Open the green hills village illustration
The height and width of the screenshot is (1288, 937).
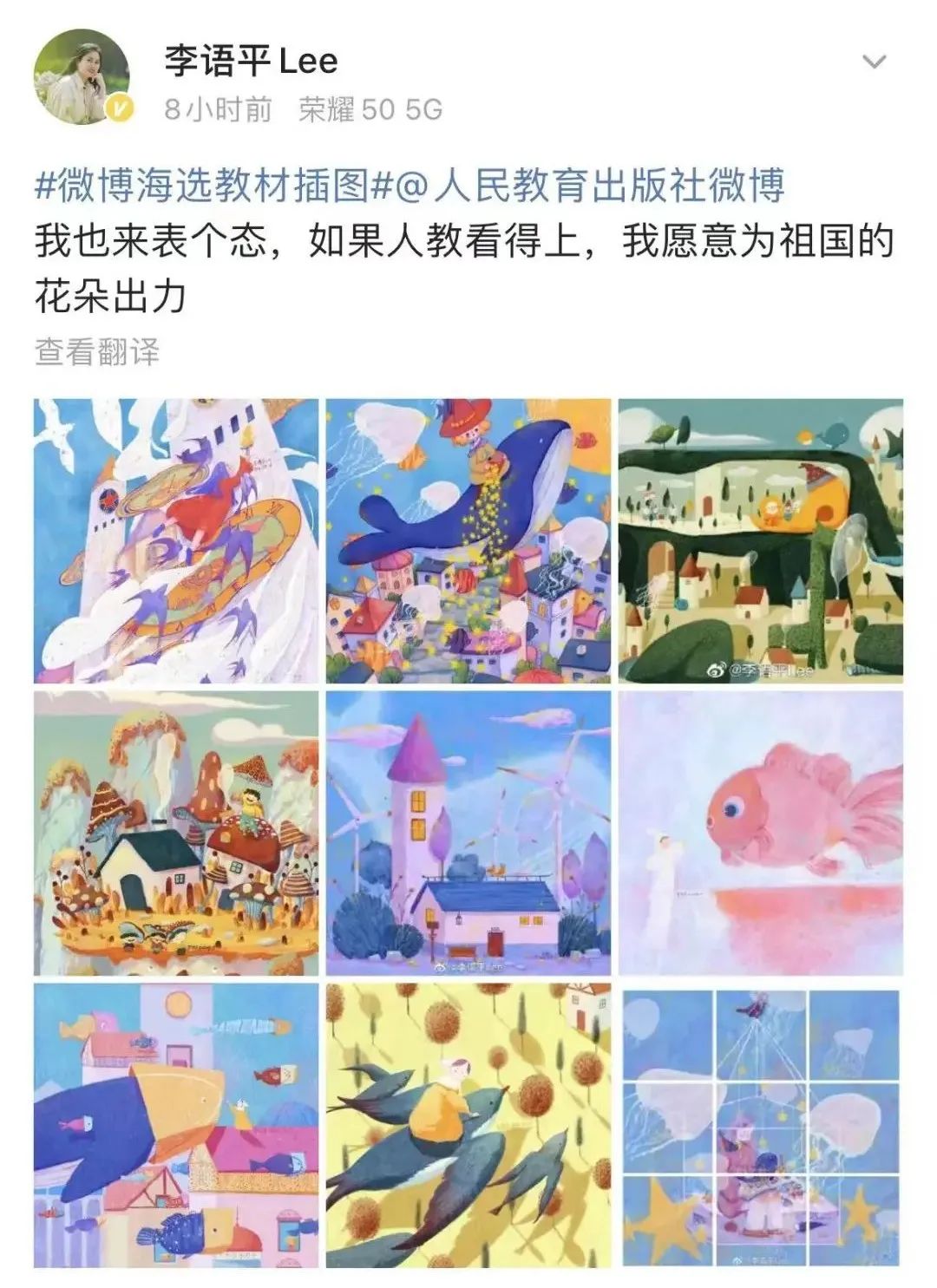point(760,540)
